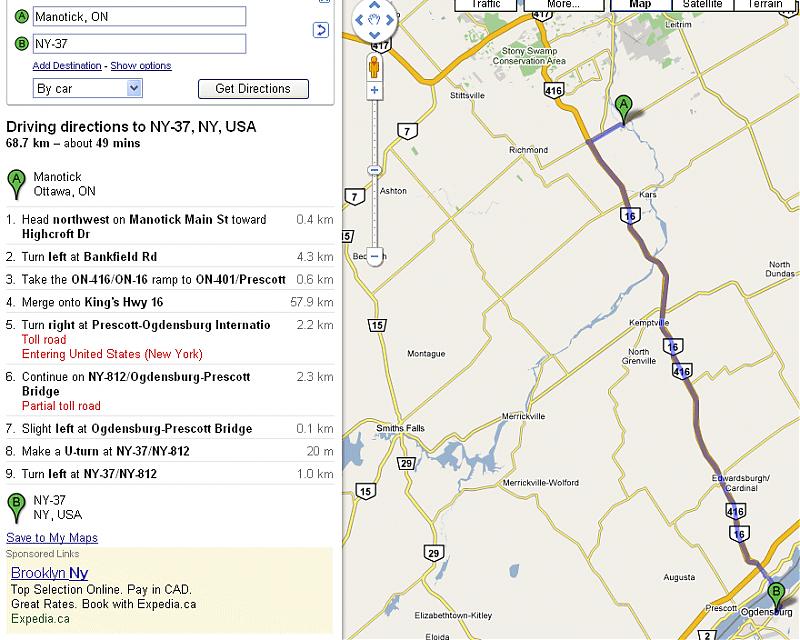Toggle the Traffic layer
The height and width of the screenshot is (640, 800).
tap(485, 4)
